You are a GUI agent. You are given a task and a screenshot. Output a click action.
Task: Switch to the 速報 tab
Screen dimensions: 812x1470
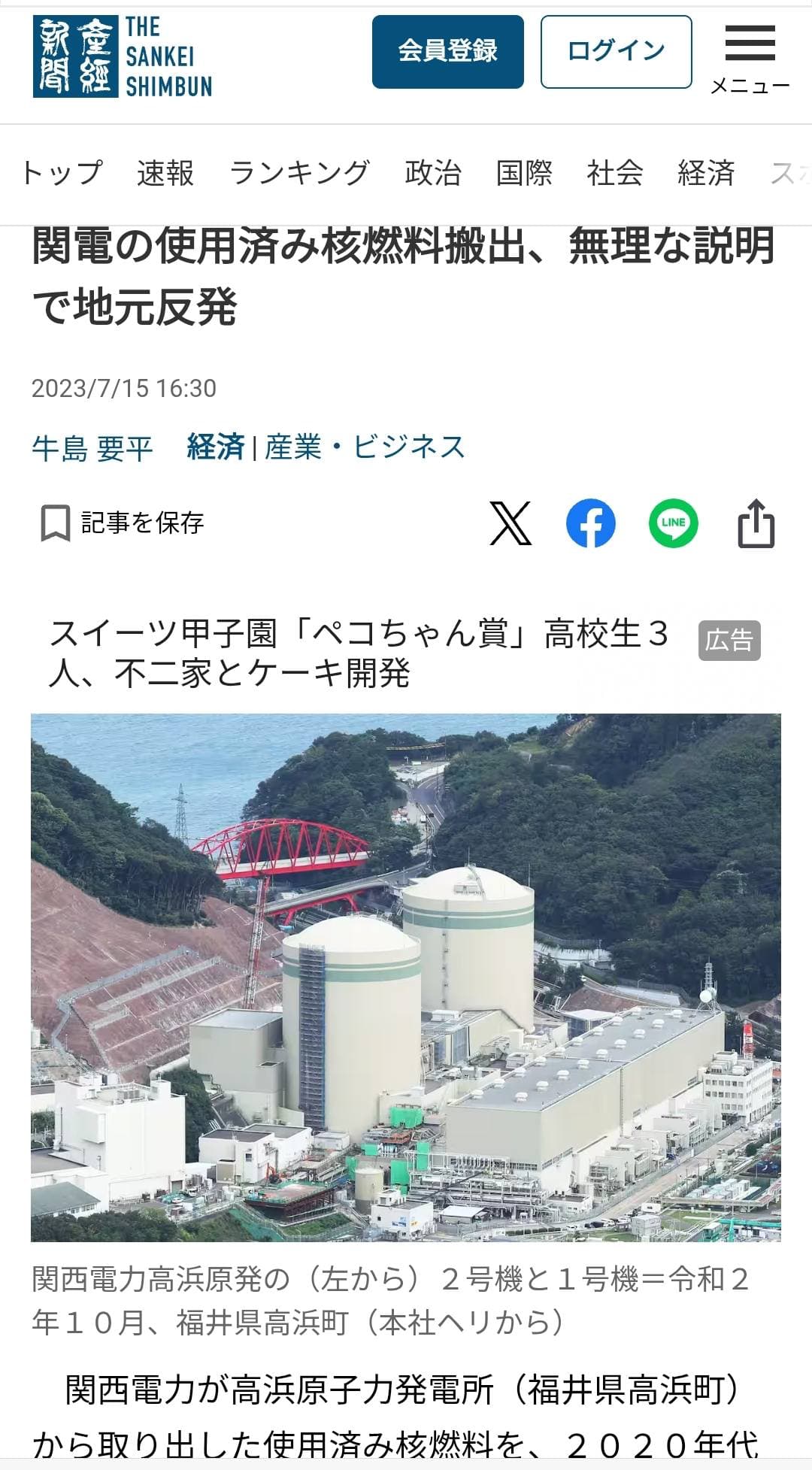tap(165, 173)
